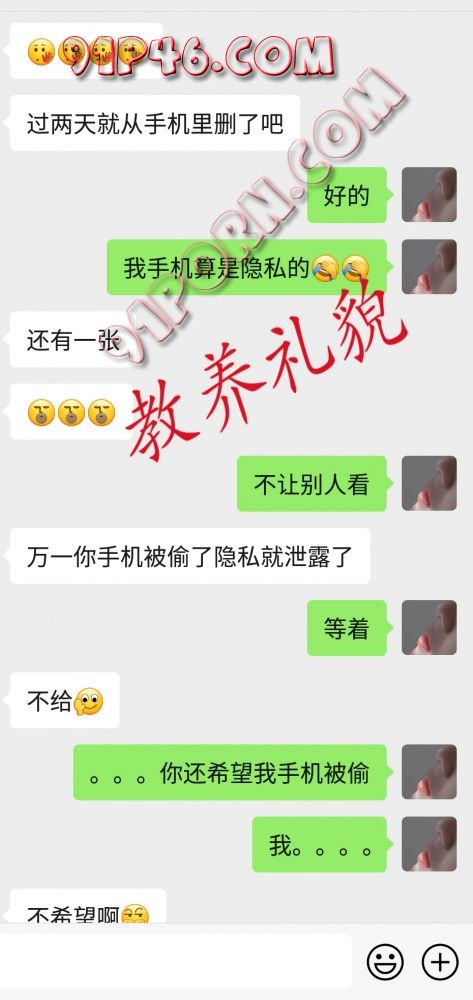Viewport: 473px width, 1000px height.
Task: Tap the message input field
Action: coord(175,961)
